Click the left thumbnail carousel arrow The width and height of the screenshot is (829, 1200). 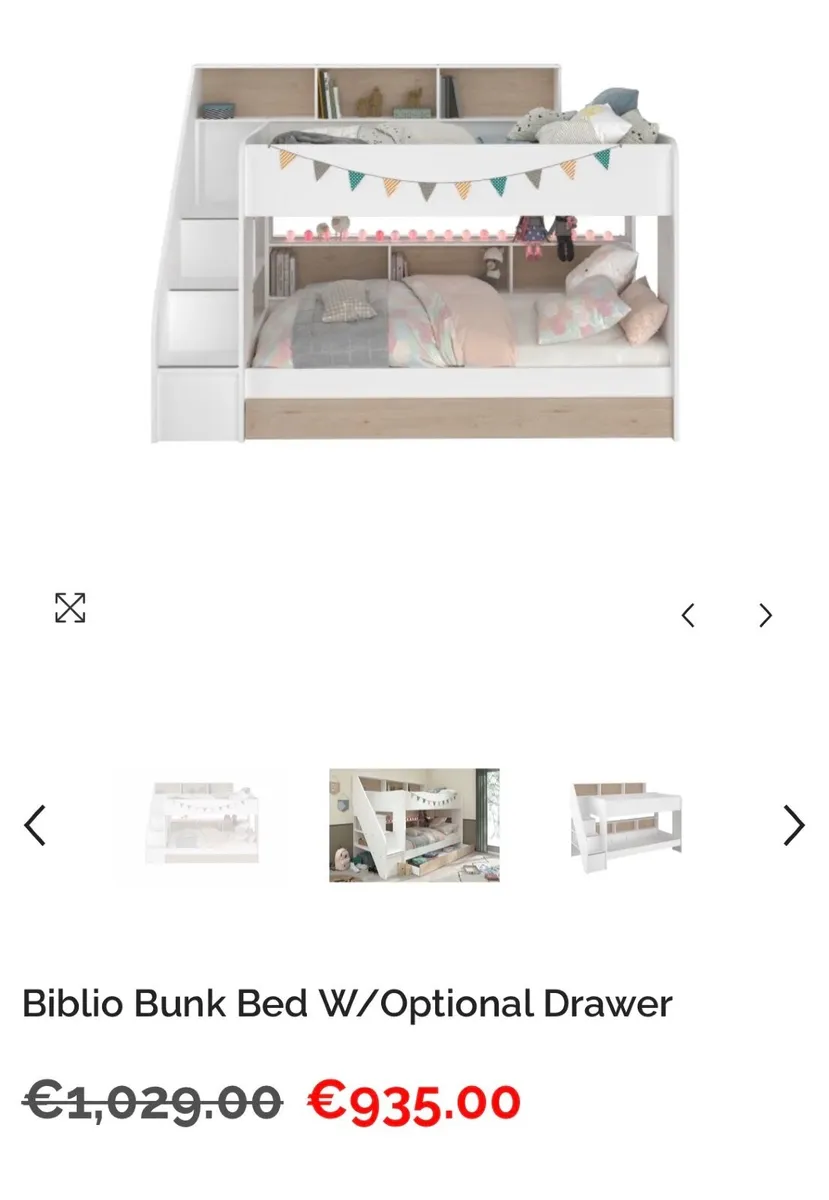[x=34, y=825]
